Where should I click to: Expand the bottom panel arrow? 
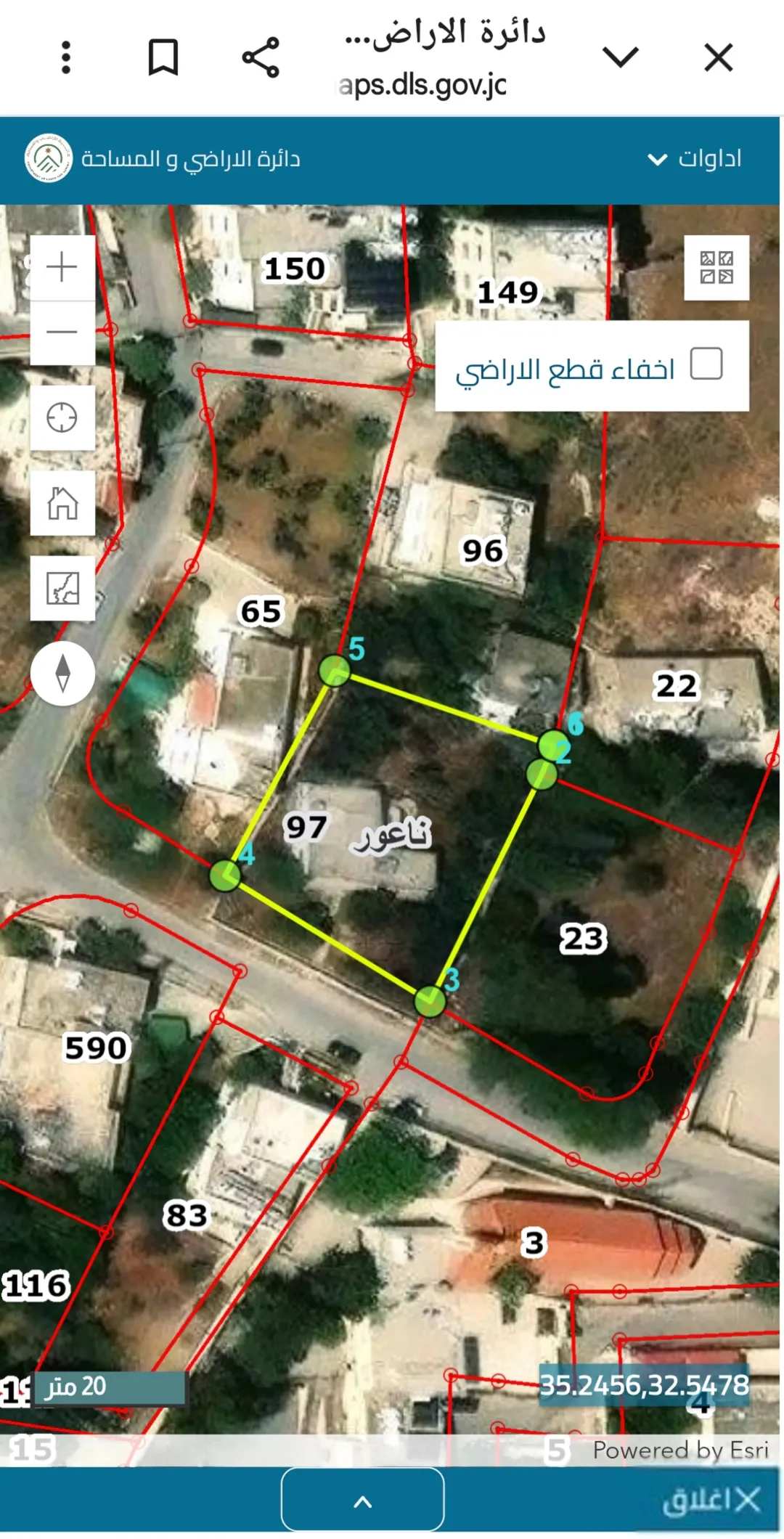[362, 1501]
